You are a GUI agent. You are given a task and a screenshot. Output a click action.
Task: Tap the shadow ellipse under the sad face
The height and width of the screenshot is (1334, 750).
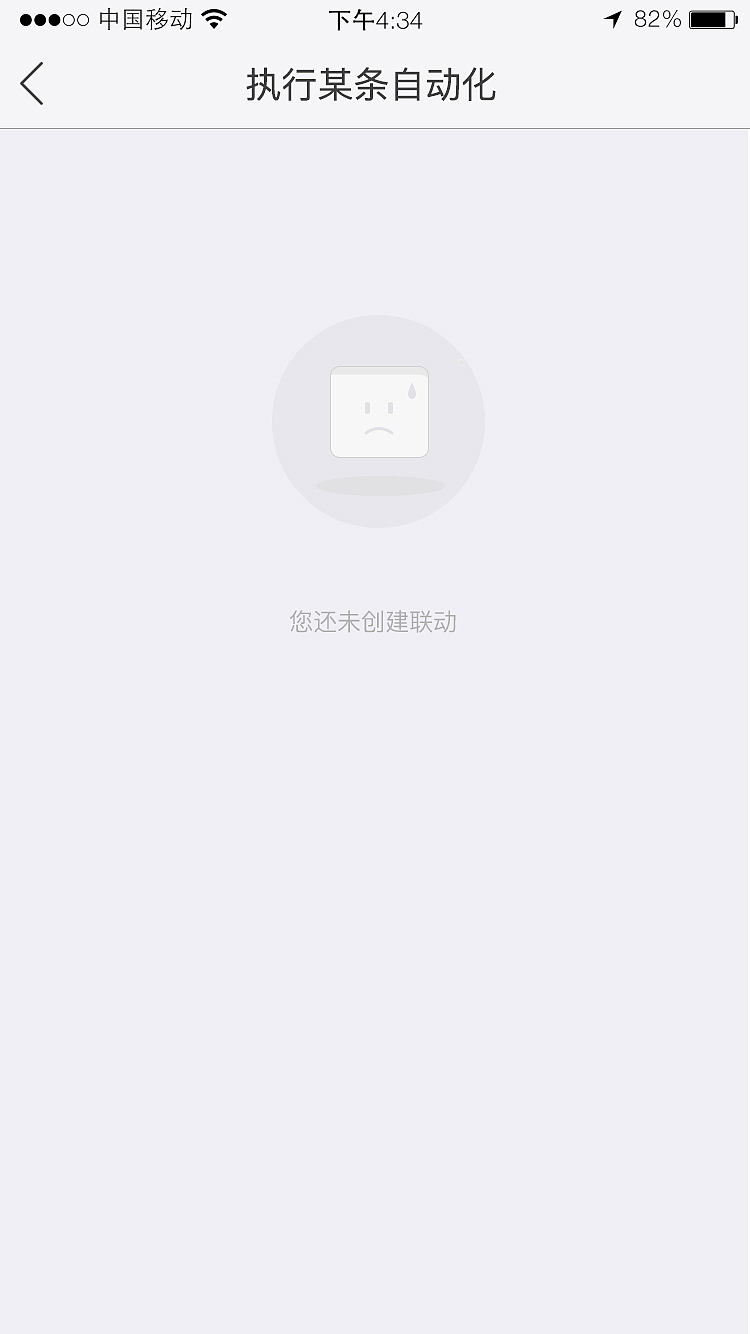[379, 487]
